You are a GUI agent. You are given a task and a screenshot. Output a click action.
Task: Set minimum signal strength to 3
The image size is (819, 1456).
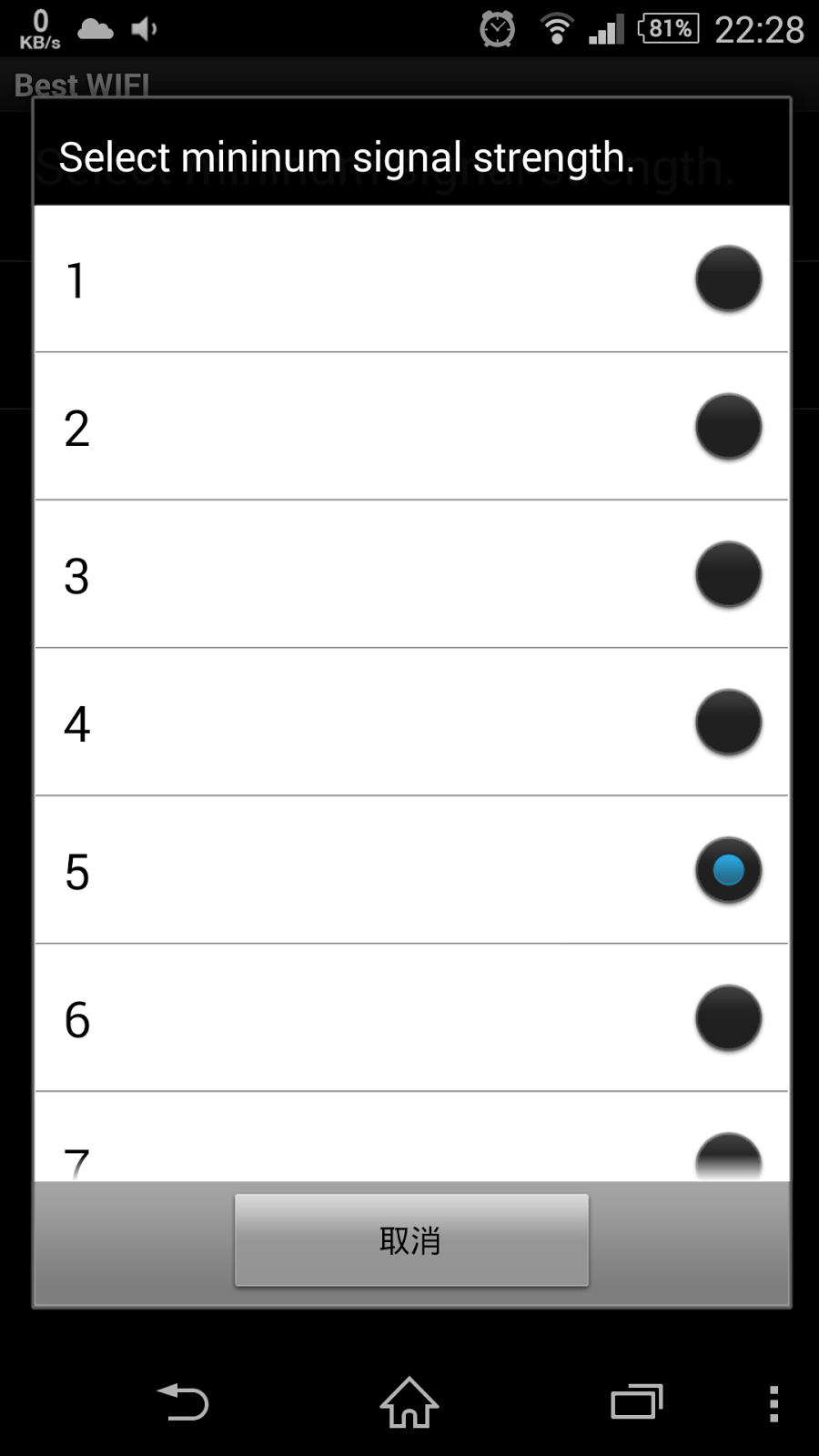click(411, 574)
